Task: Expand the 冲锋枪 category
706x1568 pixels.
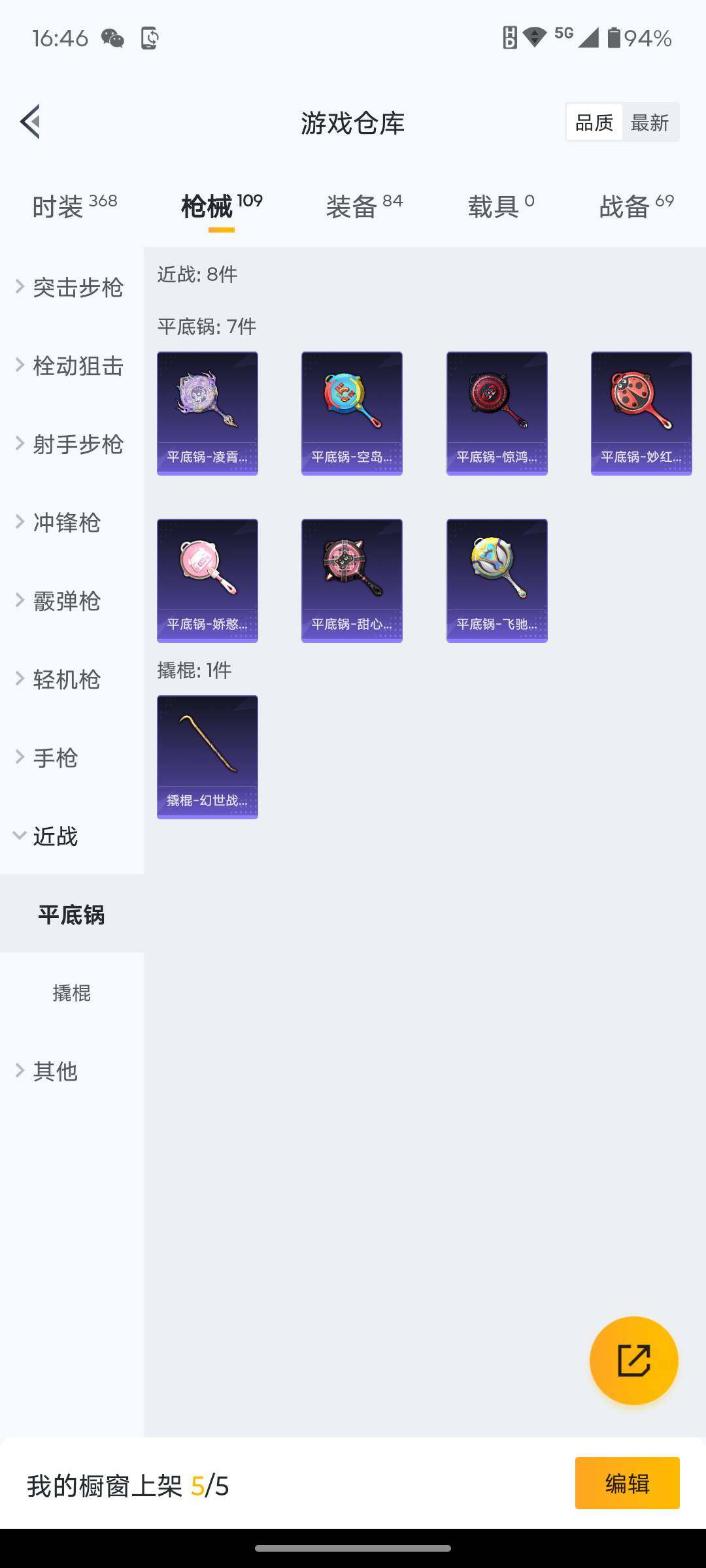Action: pos(65,523)
